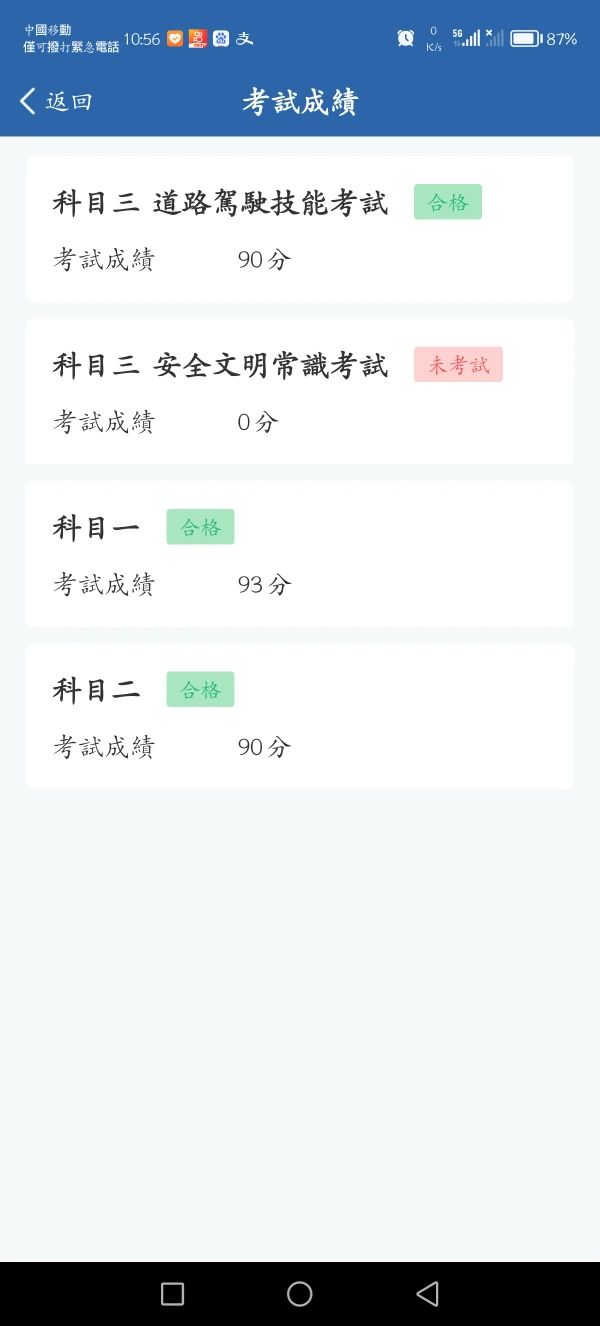Screen dimensions: 600x1326
Task: Tap the 返回 back button
Action: click(x=56, y=101)
